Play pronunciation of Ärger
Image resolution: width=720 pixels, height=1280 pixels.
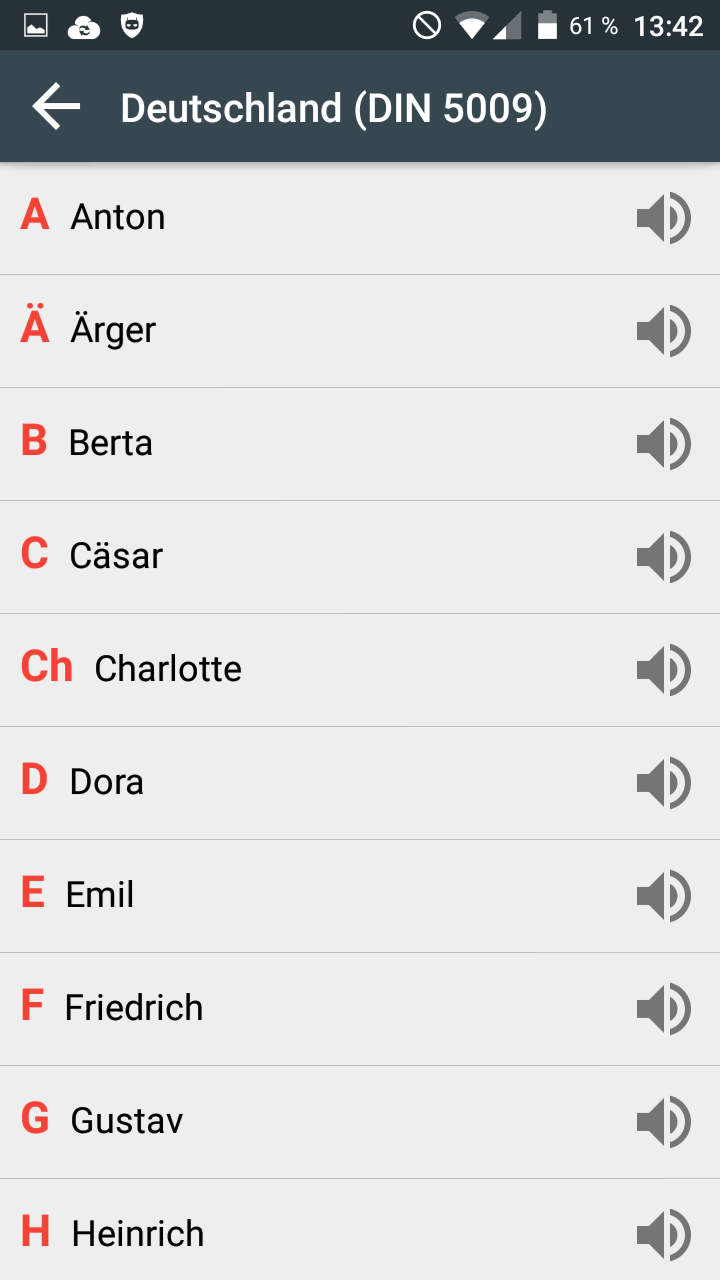click(x=663, y=330)
